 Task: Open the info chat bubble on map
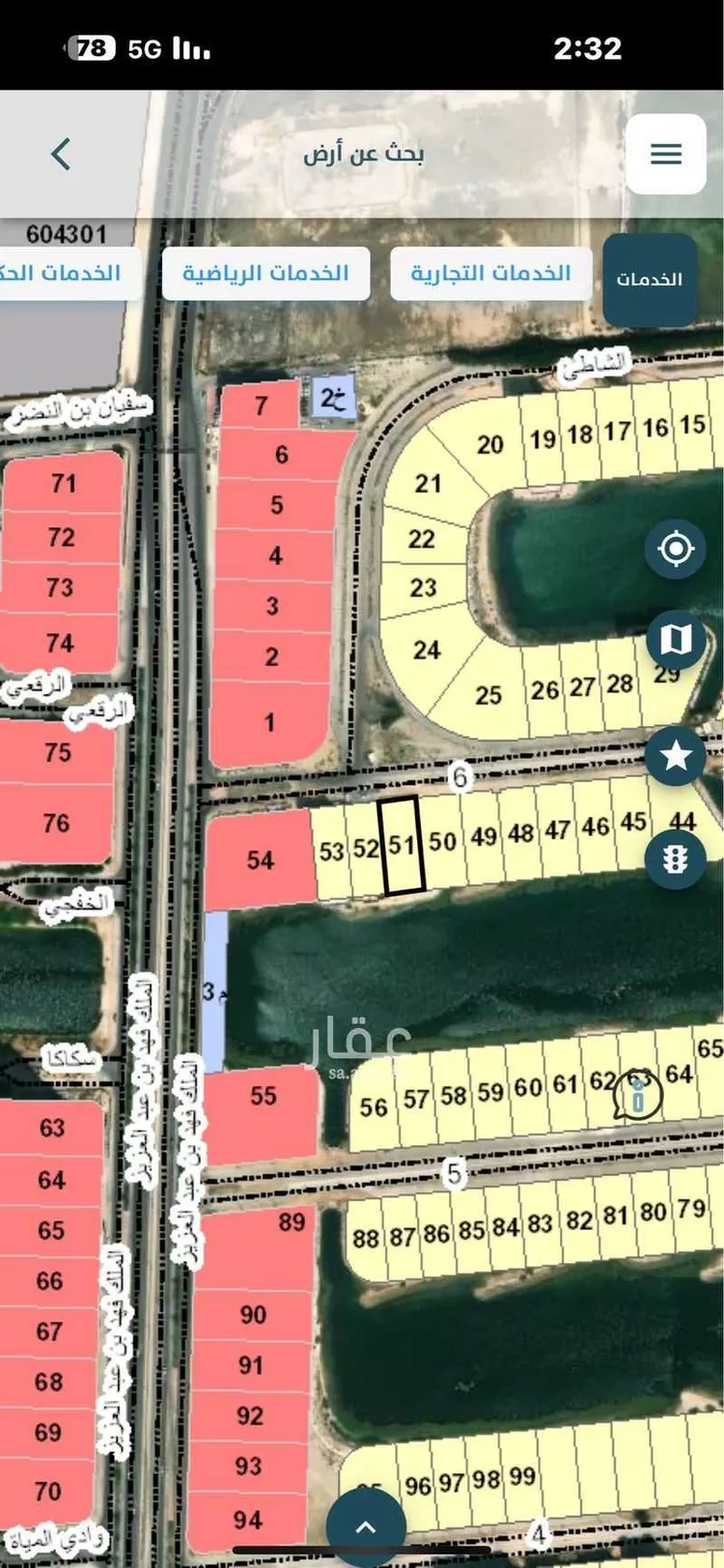[x=638, y=1097]
